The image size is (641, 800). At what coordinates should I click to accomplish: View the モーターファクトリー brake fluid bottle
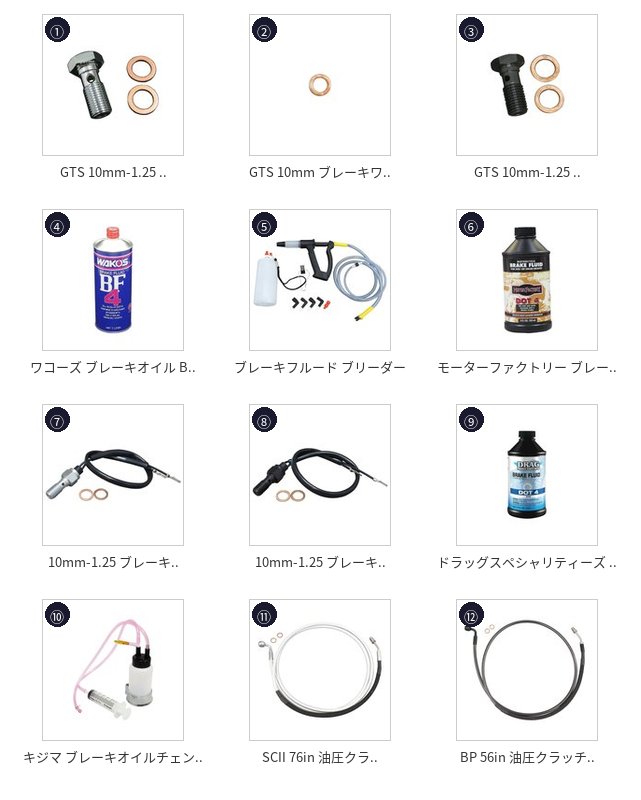coord(527,280)
